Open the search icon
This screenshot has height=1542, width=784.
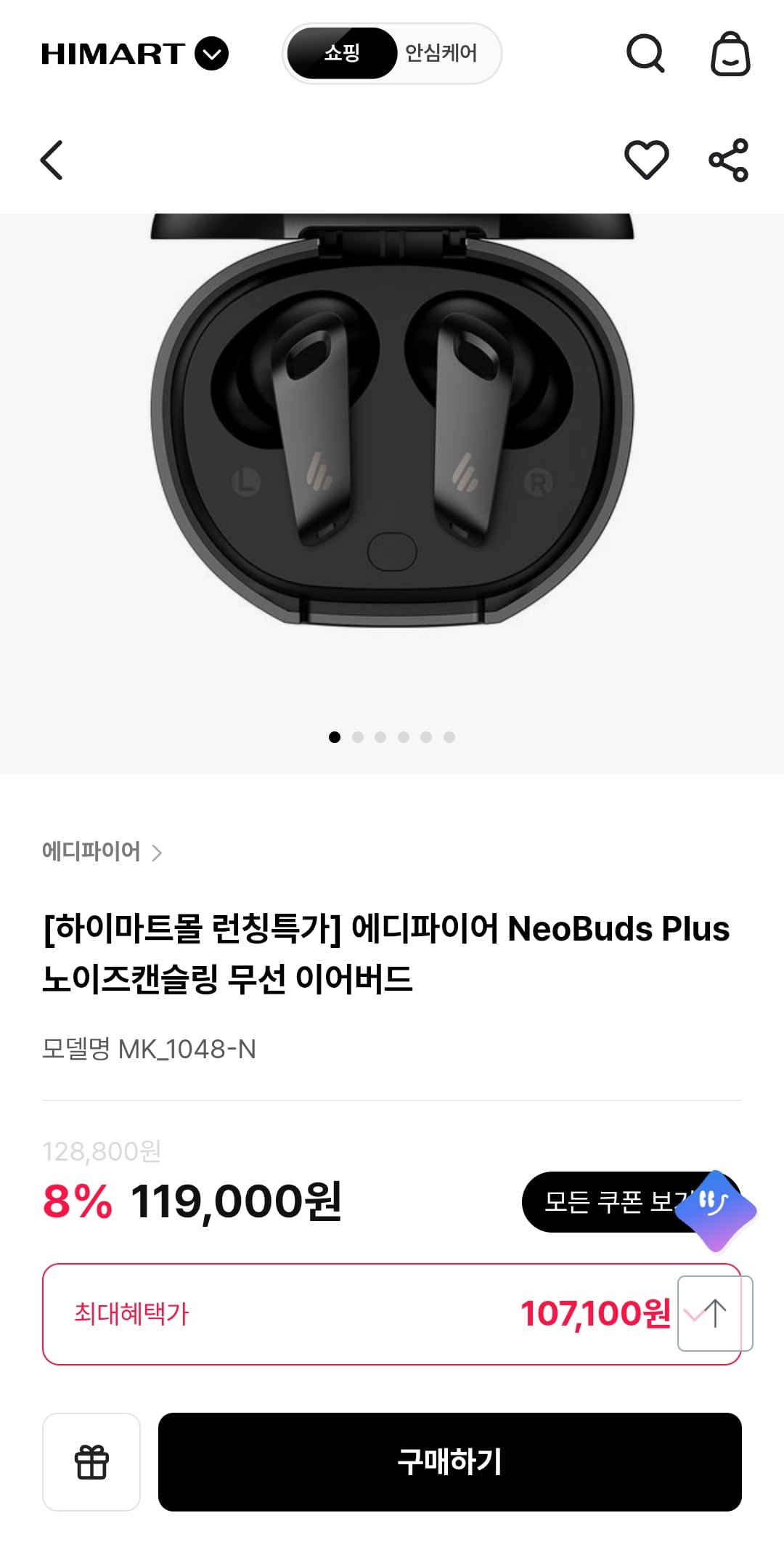point(645,54)
